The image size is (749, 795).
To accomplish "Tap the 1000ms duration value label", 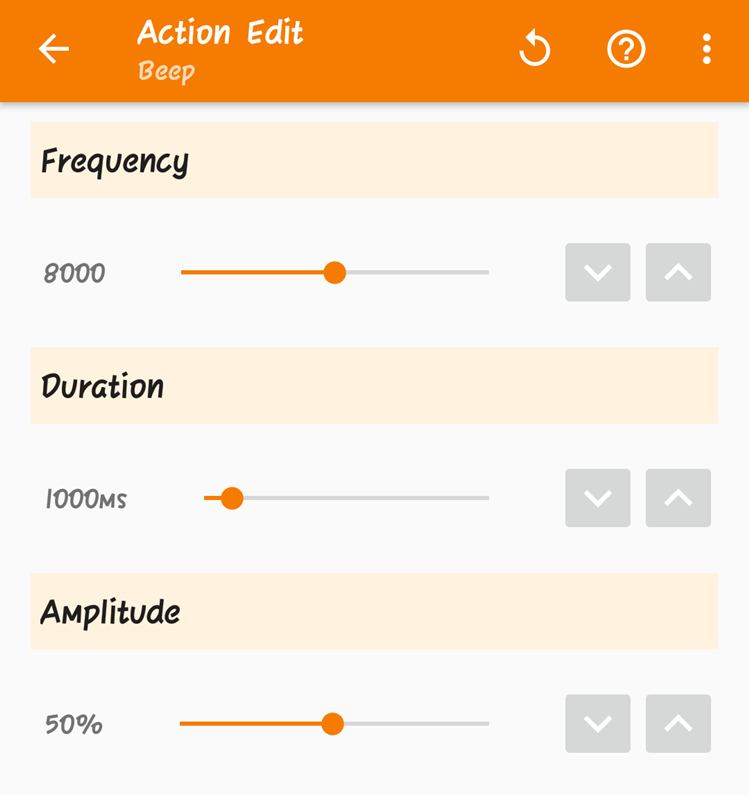I will (85, 498).
